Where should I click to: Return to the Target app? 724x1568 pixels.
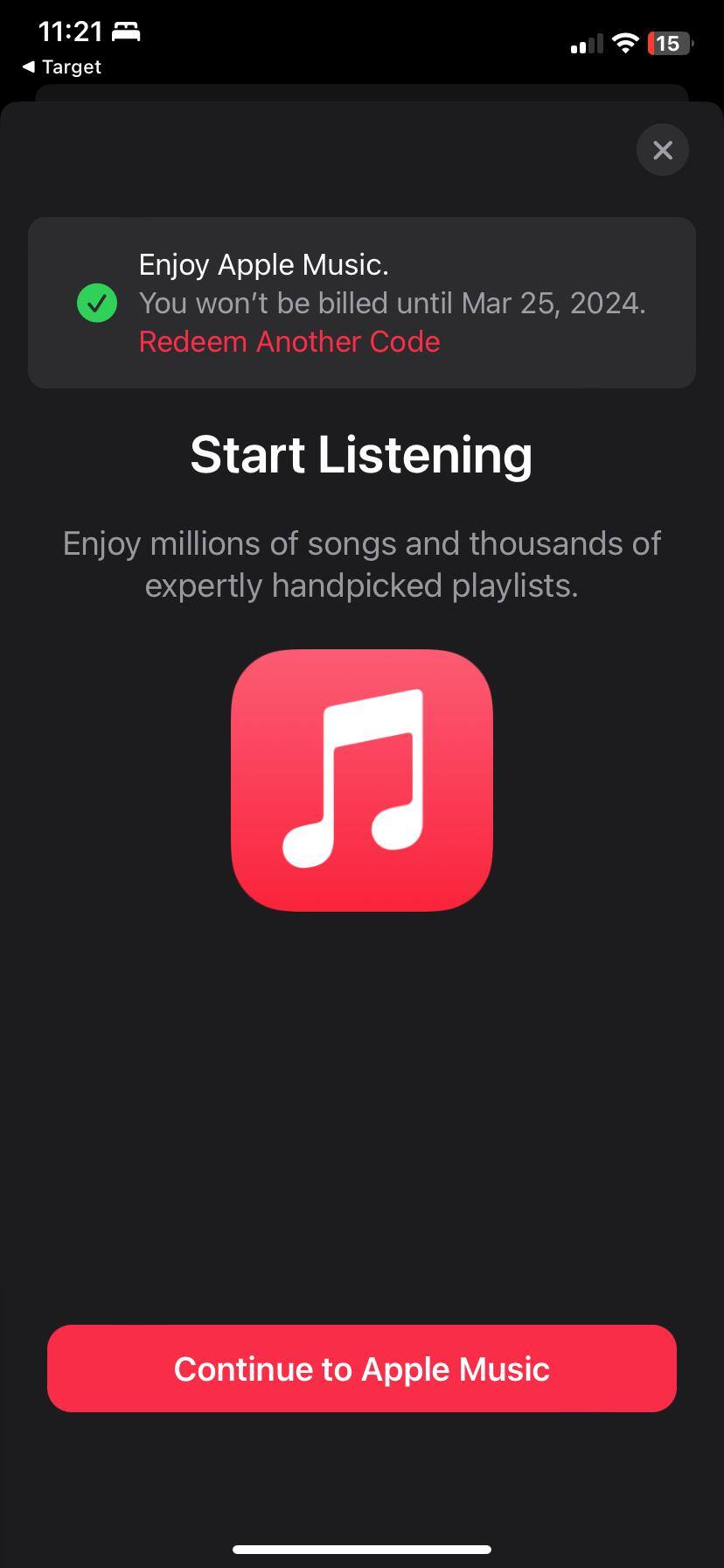[x=61, y=67]
